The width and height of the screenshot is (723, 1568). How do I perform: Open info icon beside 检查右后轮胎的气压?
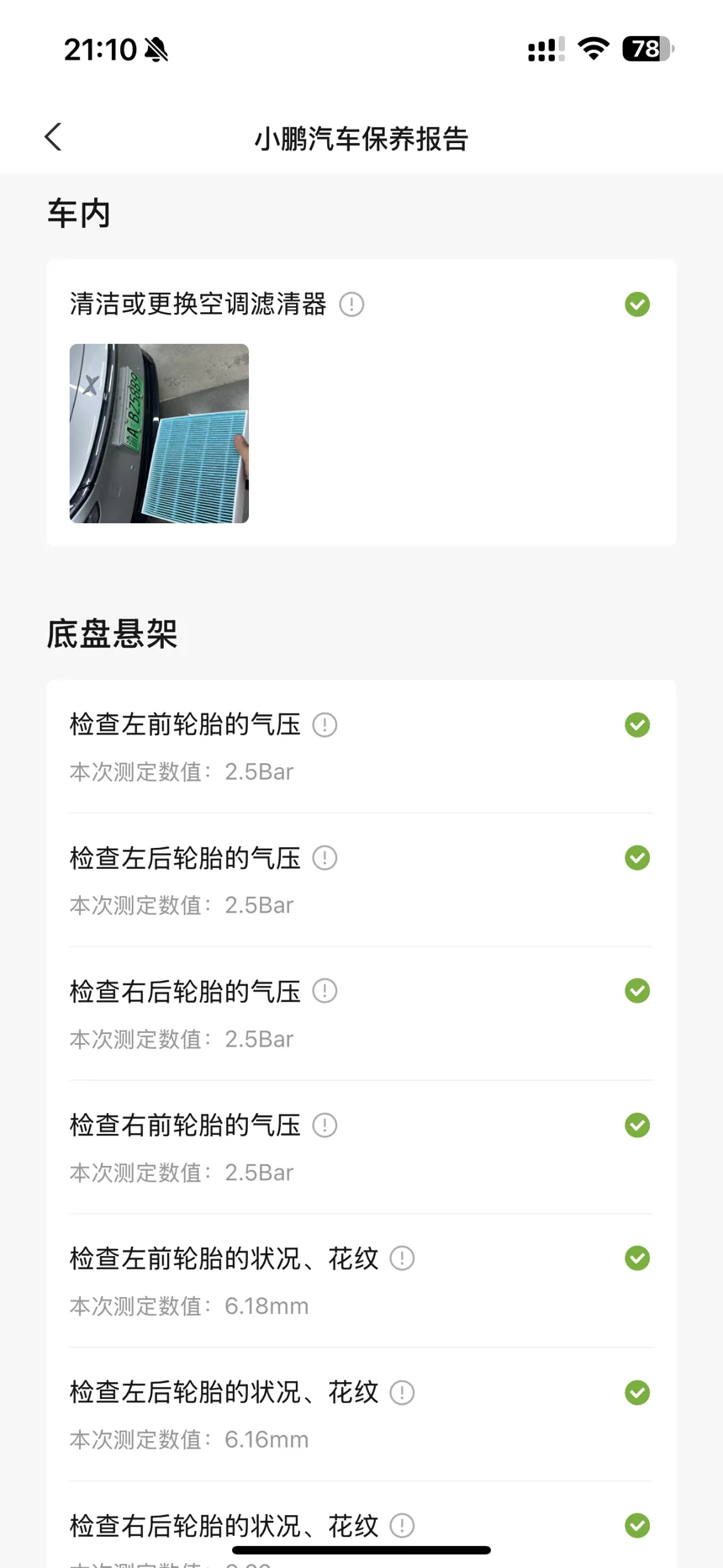click(x=325, y=991)
